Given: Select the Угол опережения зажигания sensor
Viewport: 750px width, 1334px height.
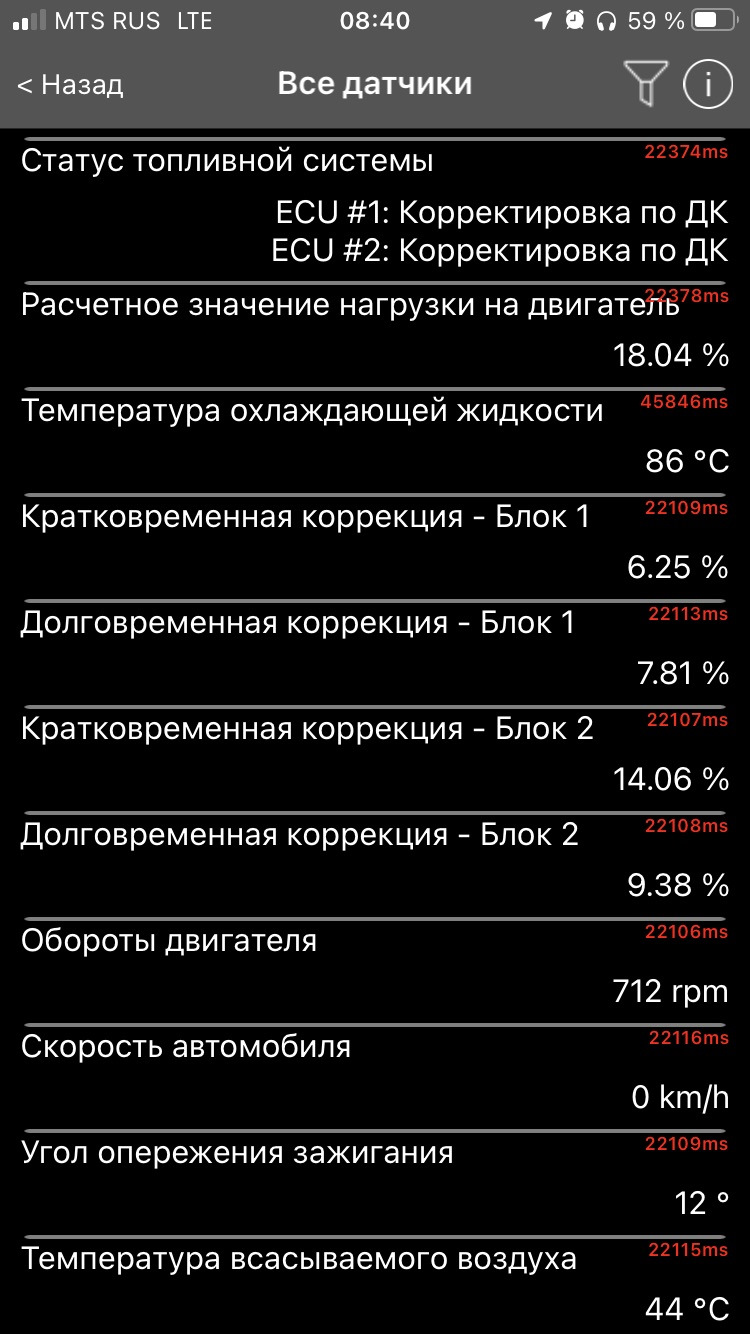Looking at the screenshot, I should [375, 1178].
